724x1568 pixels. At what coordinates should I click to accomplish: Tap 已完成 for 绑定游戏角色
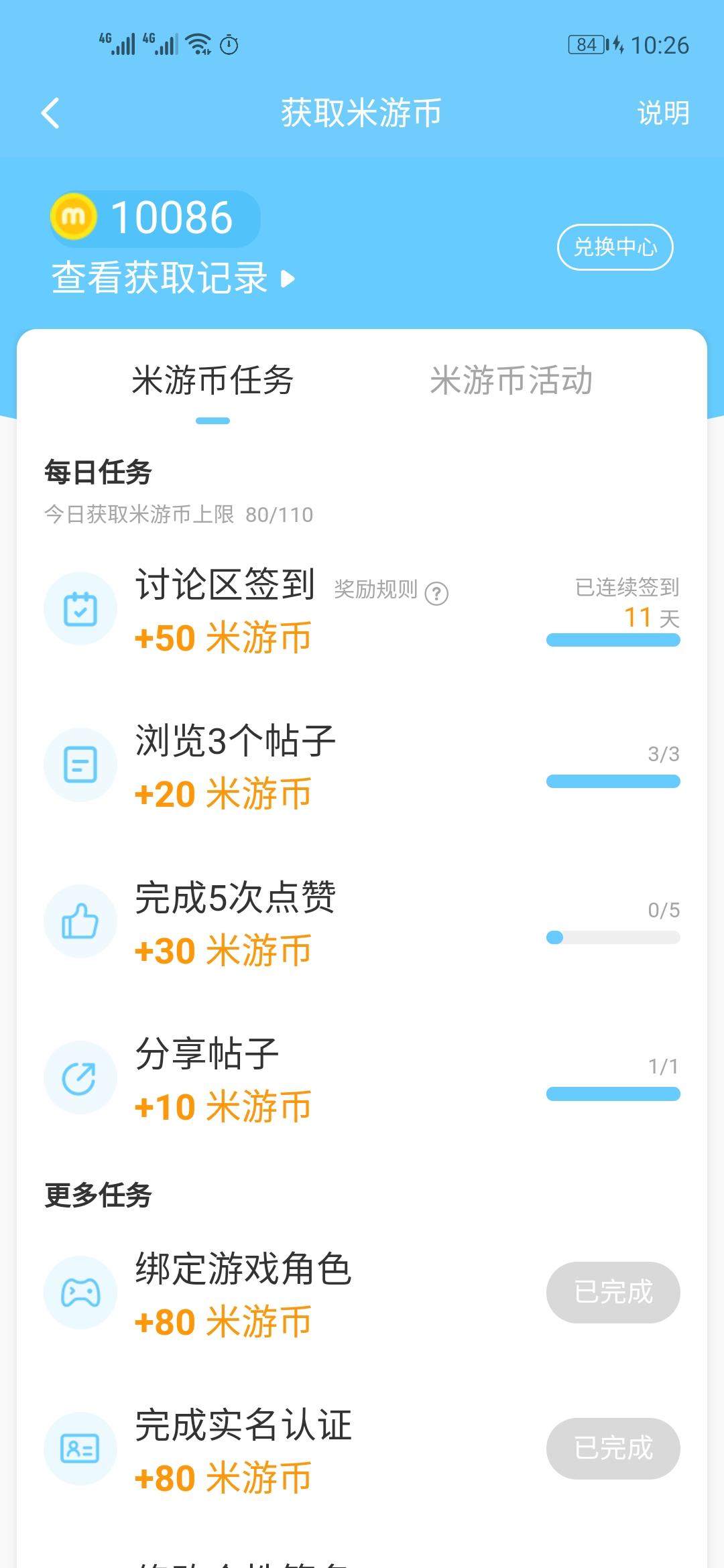pos(613,1292)
